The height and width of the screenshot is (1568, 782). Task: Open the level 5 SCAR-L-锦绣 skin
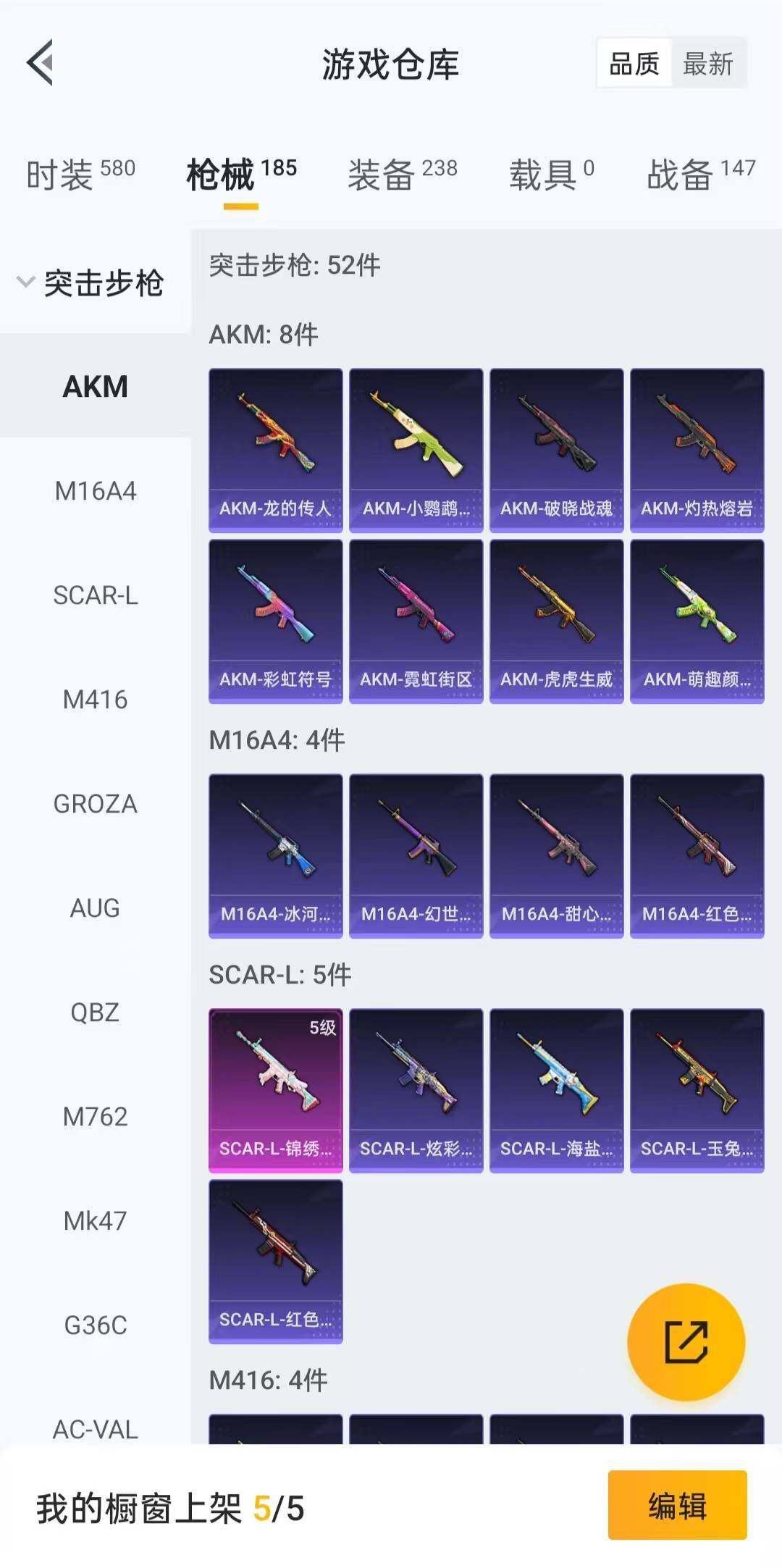(x=275, y=1090)
